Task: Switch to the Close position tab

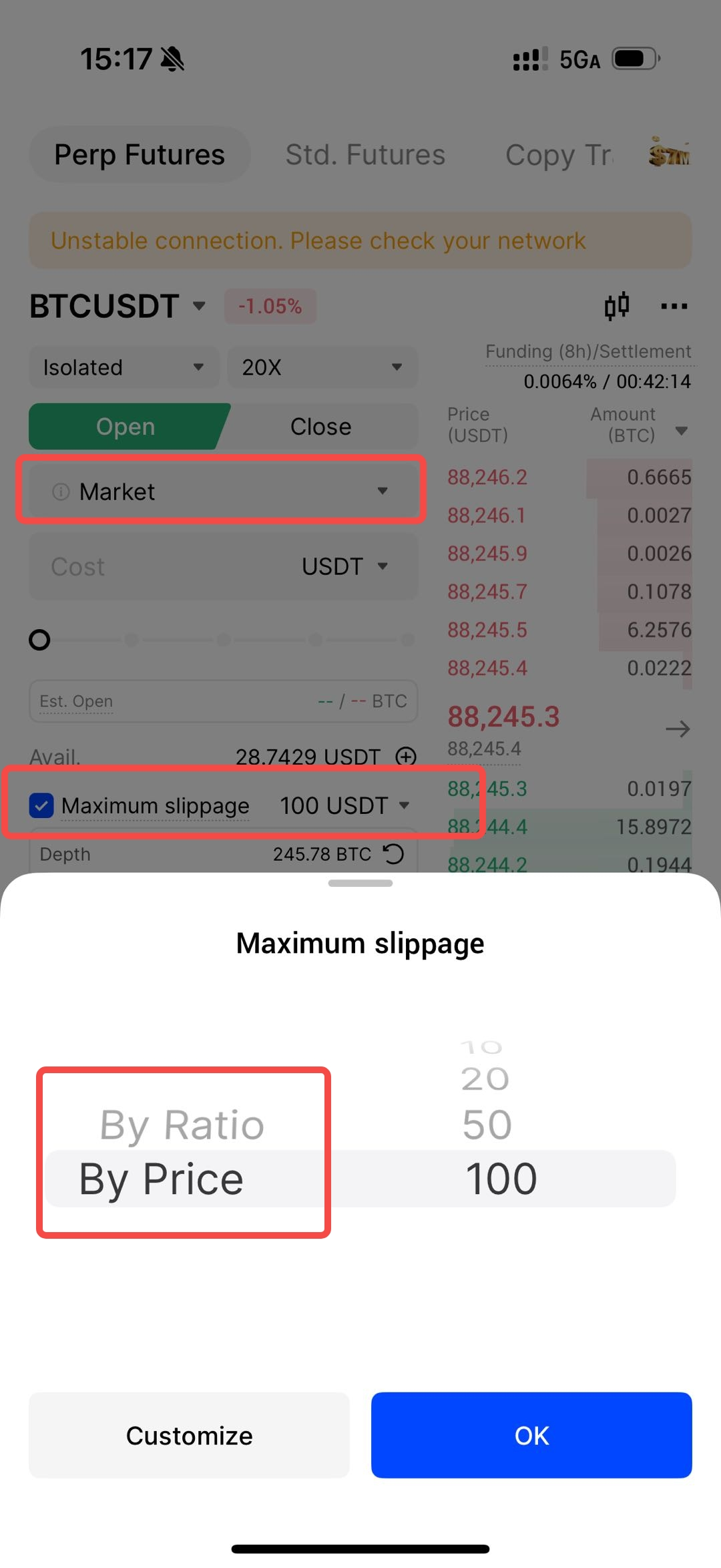Action: (x=320, y=426)
